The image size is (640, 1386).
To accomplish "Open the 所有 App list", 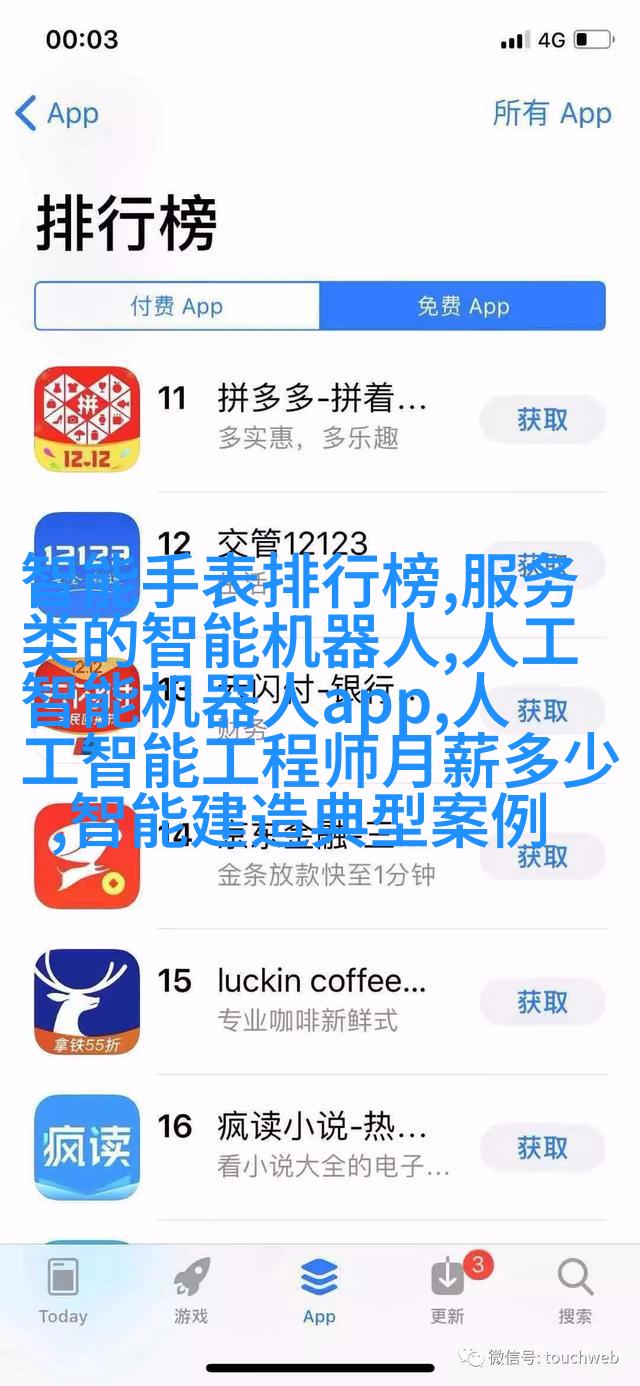I will [551, 113].
